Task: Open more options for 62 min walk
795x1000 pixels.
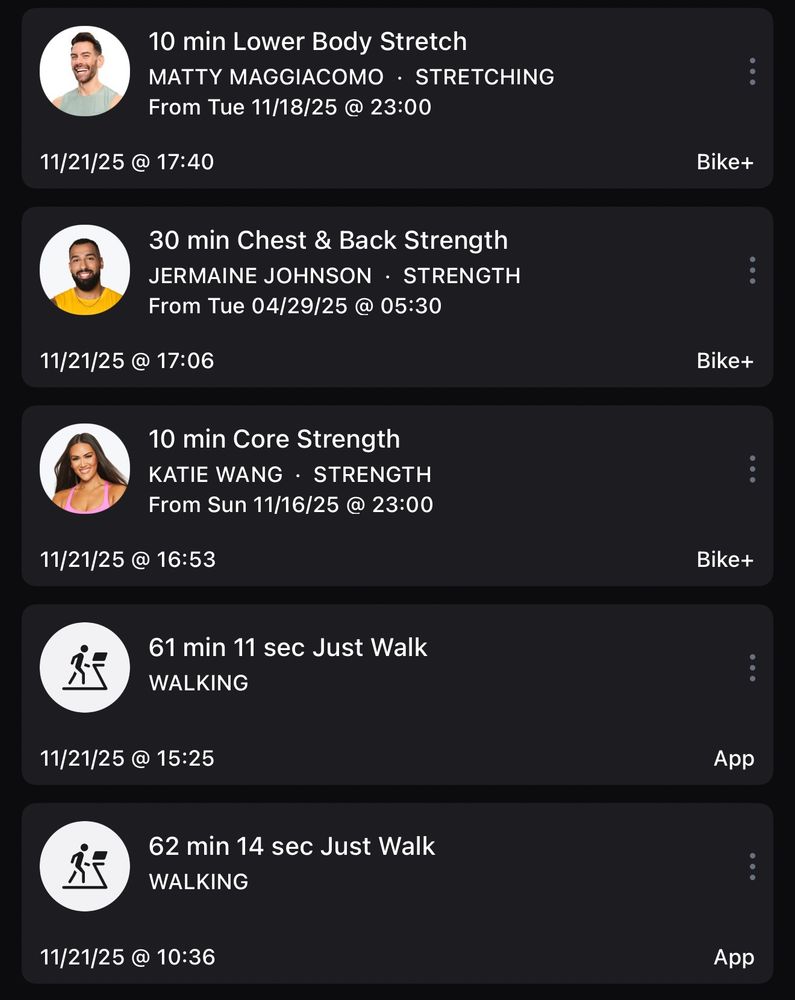Action: coord(752,867)
